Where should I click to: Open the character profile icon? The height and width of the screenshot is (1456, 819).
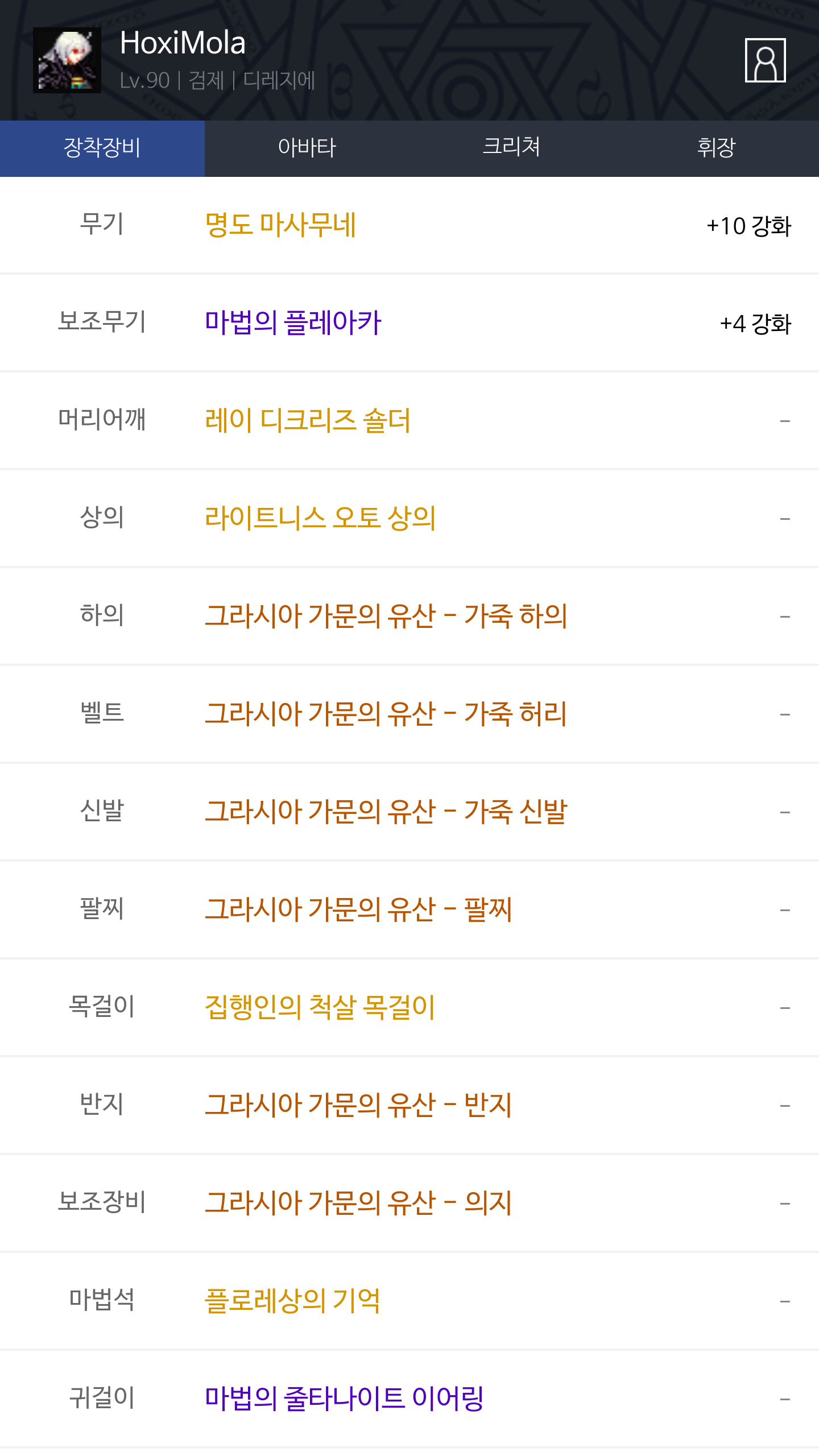(765, 60)
